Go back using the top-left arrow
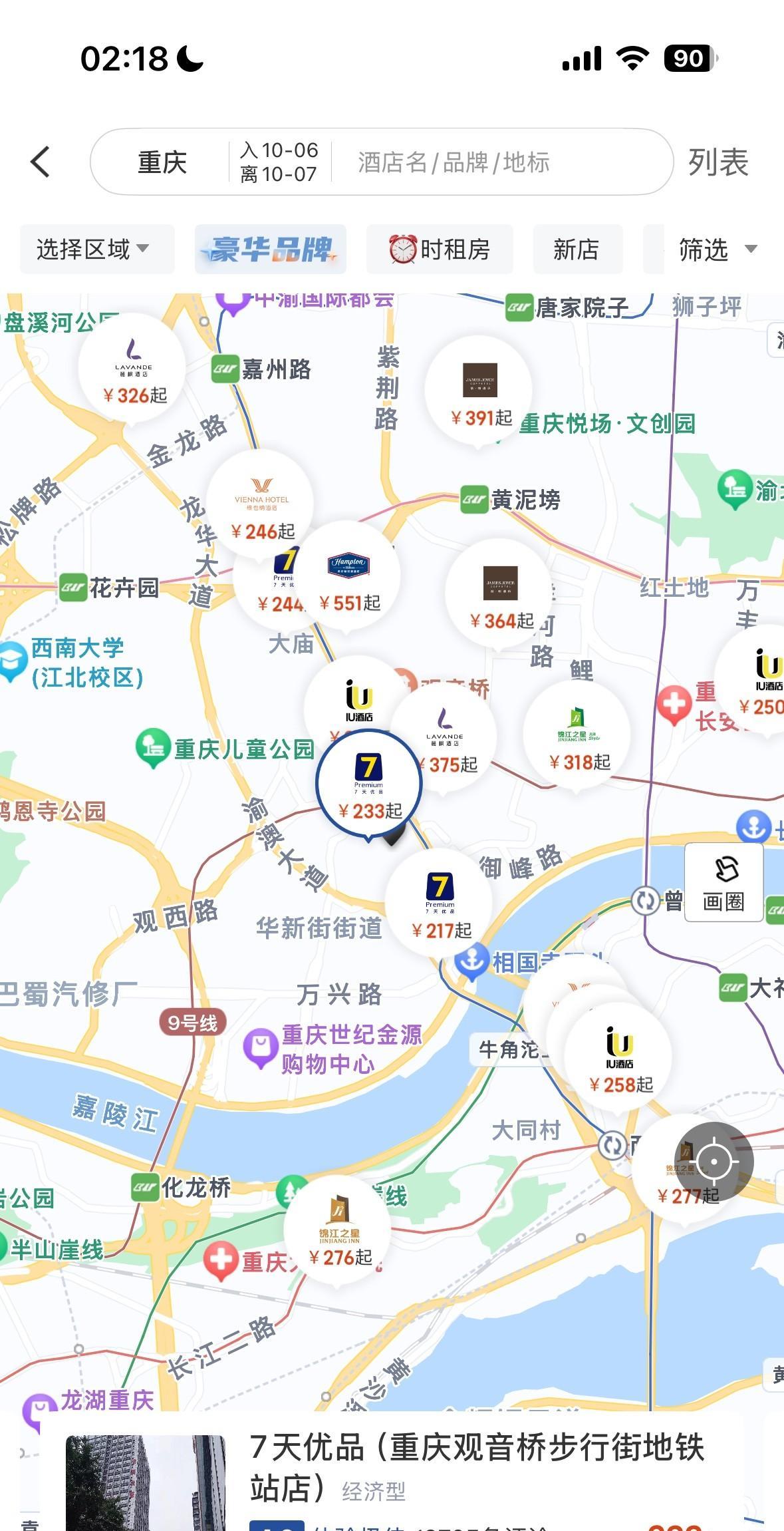The width and height of the screenshot is (784, 1531). tap(41, 162)
